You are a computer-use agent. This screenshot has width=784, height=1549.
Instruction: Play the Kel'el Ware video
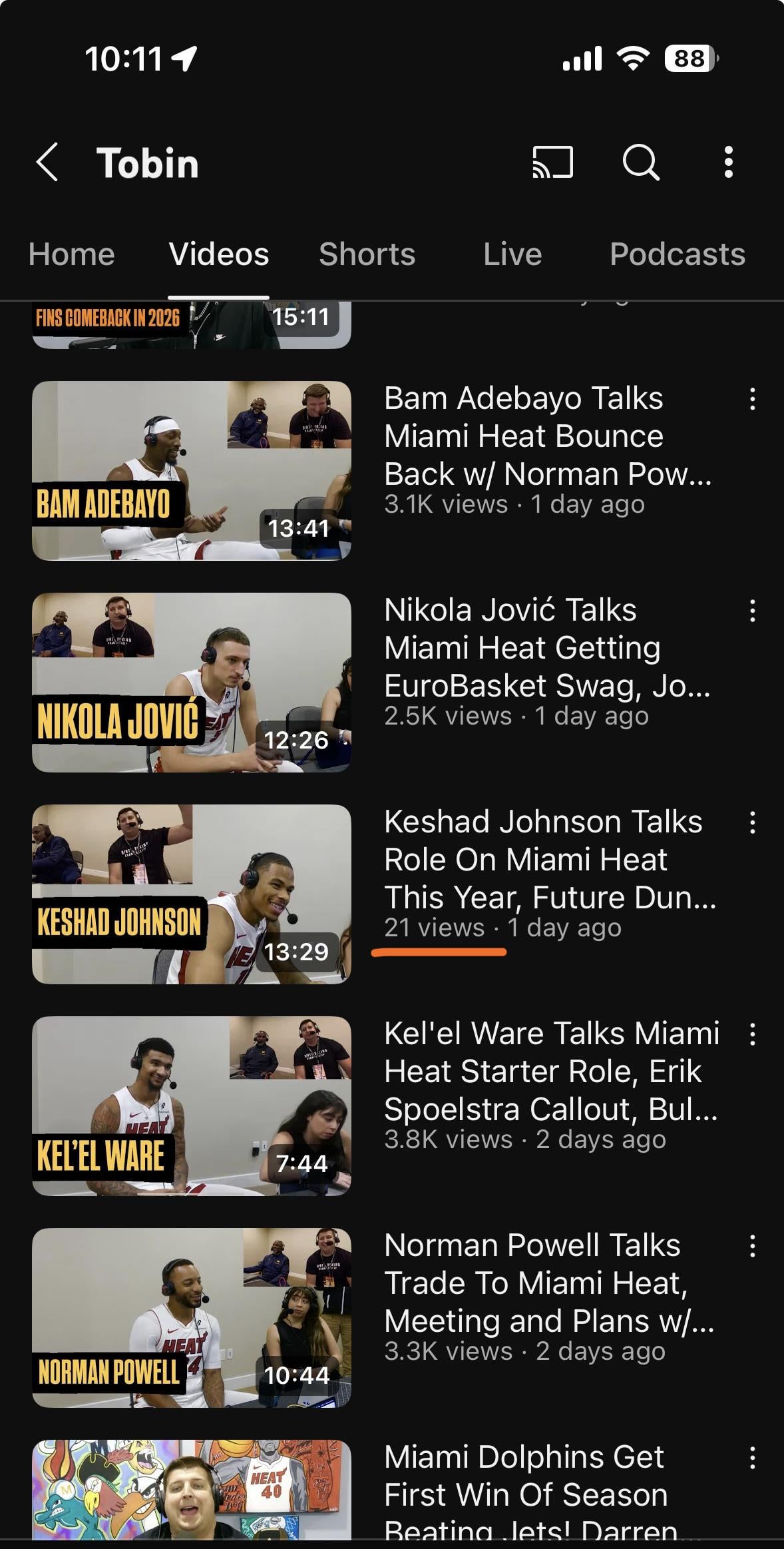pos(192,1105)
